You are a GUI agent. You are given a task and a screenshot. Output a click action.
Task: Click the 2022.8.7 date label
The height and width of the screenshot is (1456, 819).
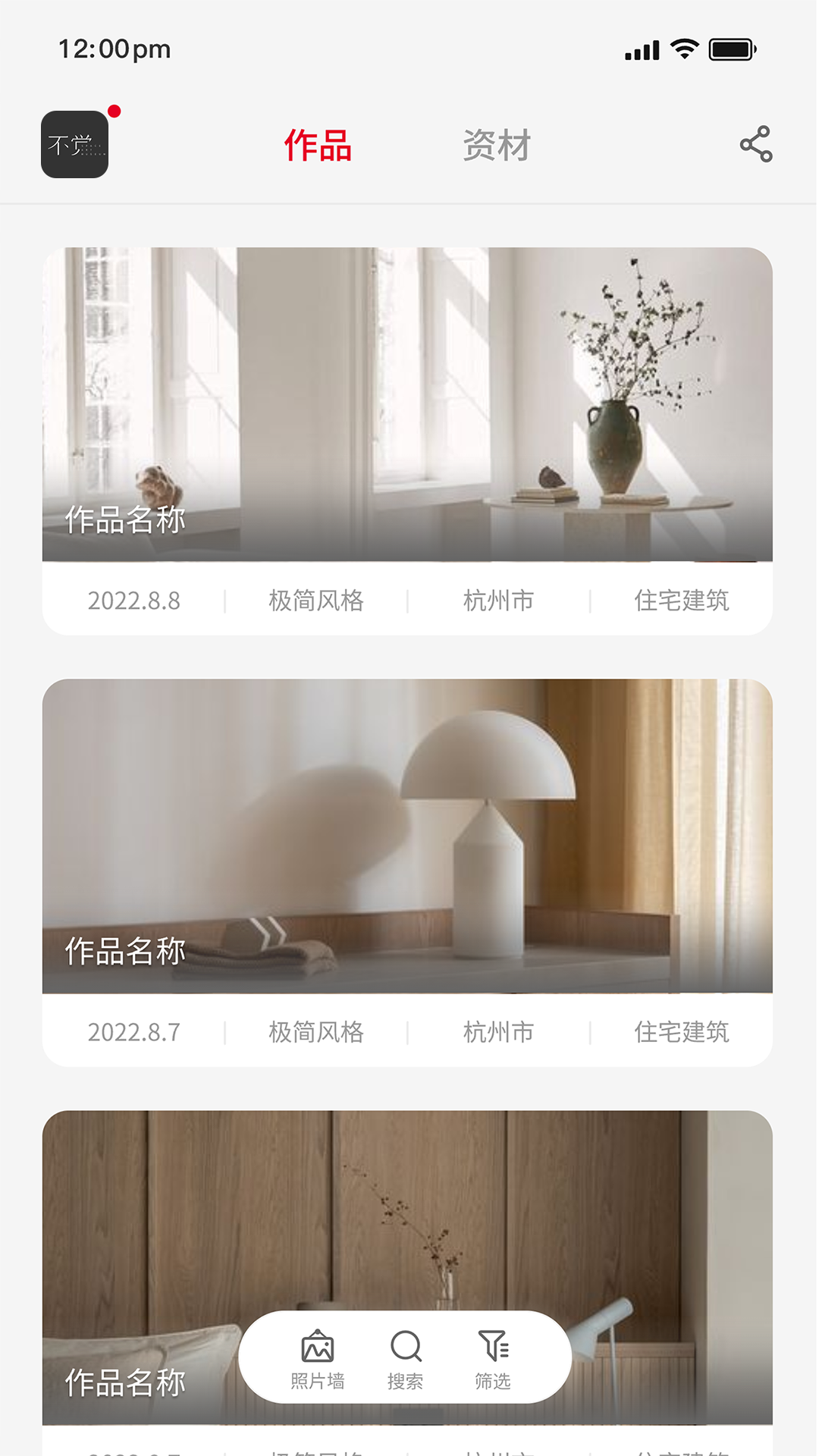coord(133,1031)
